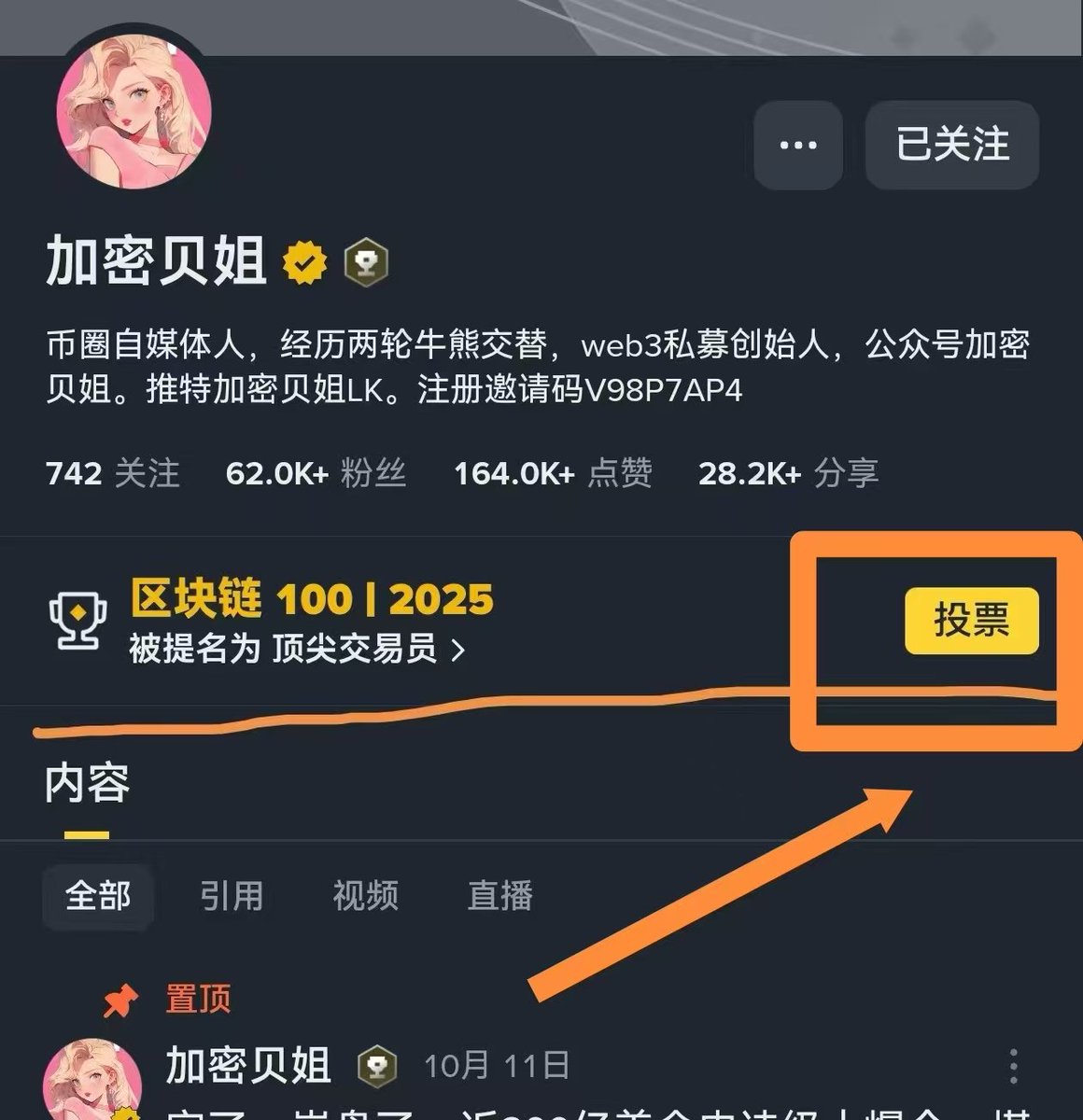
Task: Open the 742 关注 following list
Action: pyautogui.click(x=112, y=473)
